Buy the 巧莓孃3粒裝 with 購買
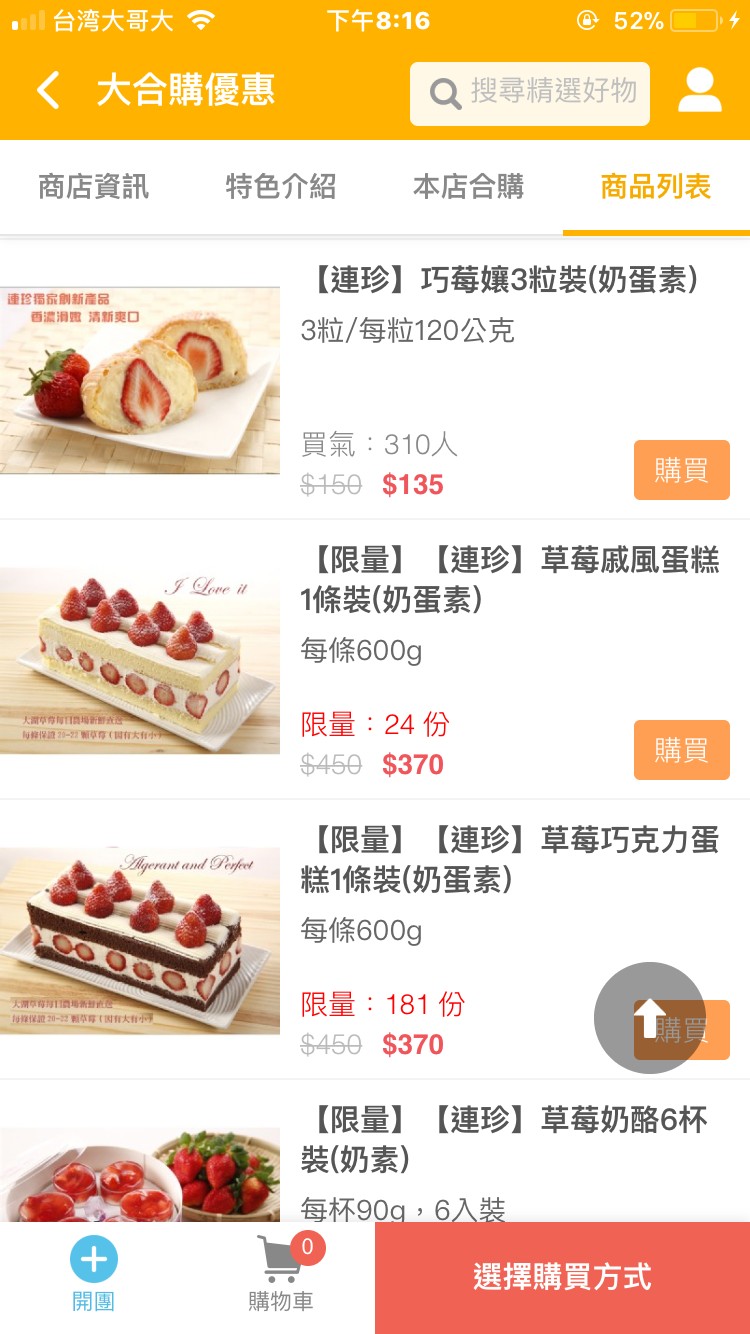Screen dimensions: 750x1334 coord(681,470)
